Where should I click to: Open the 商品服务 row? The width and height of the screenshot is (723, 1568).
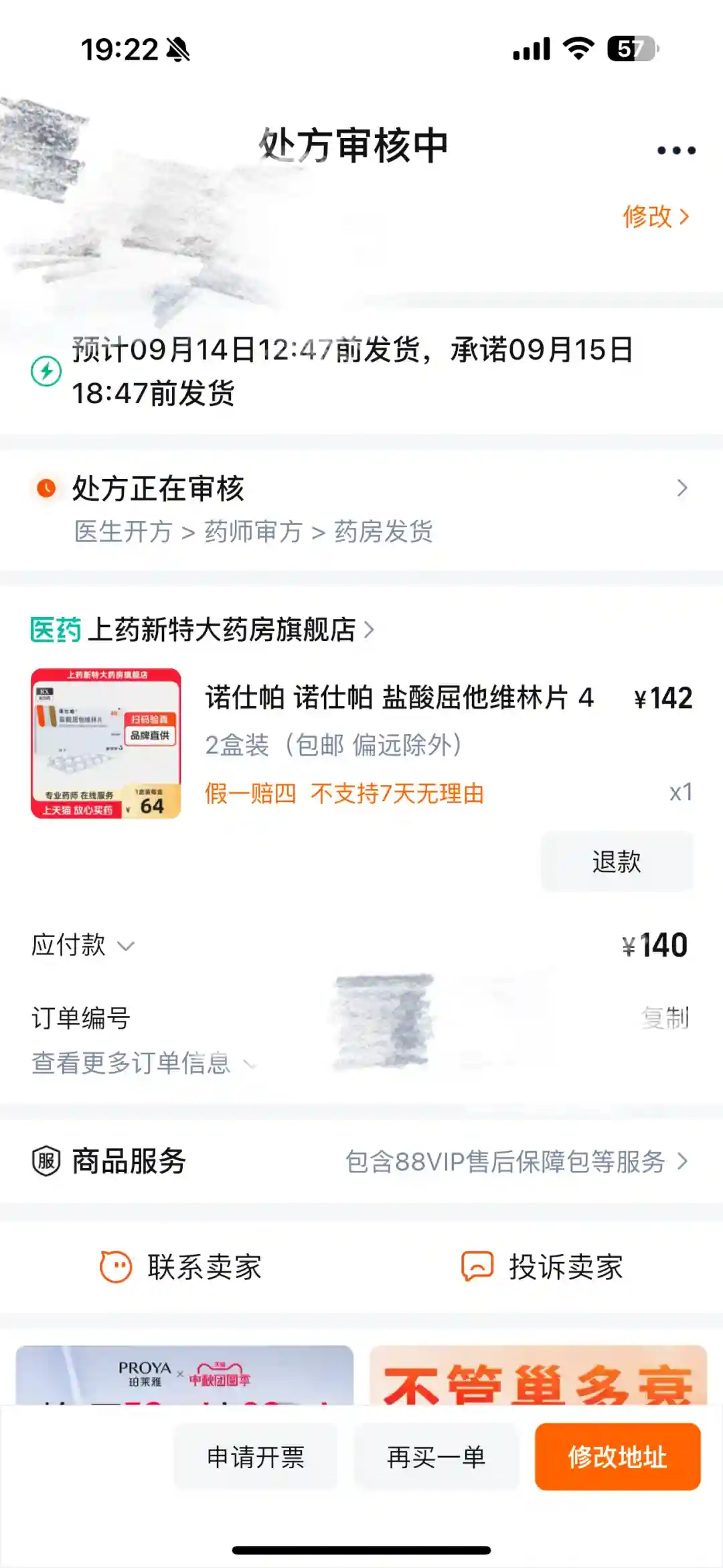(x=361, y=1161)
